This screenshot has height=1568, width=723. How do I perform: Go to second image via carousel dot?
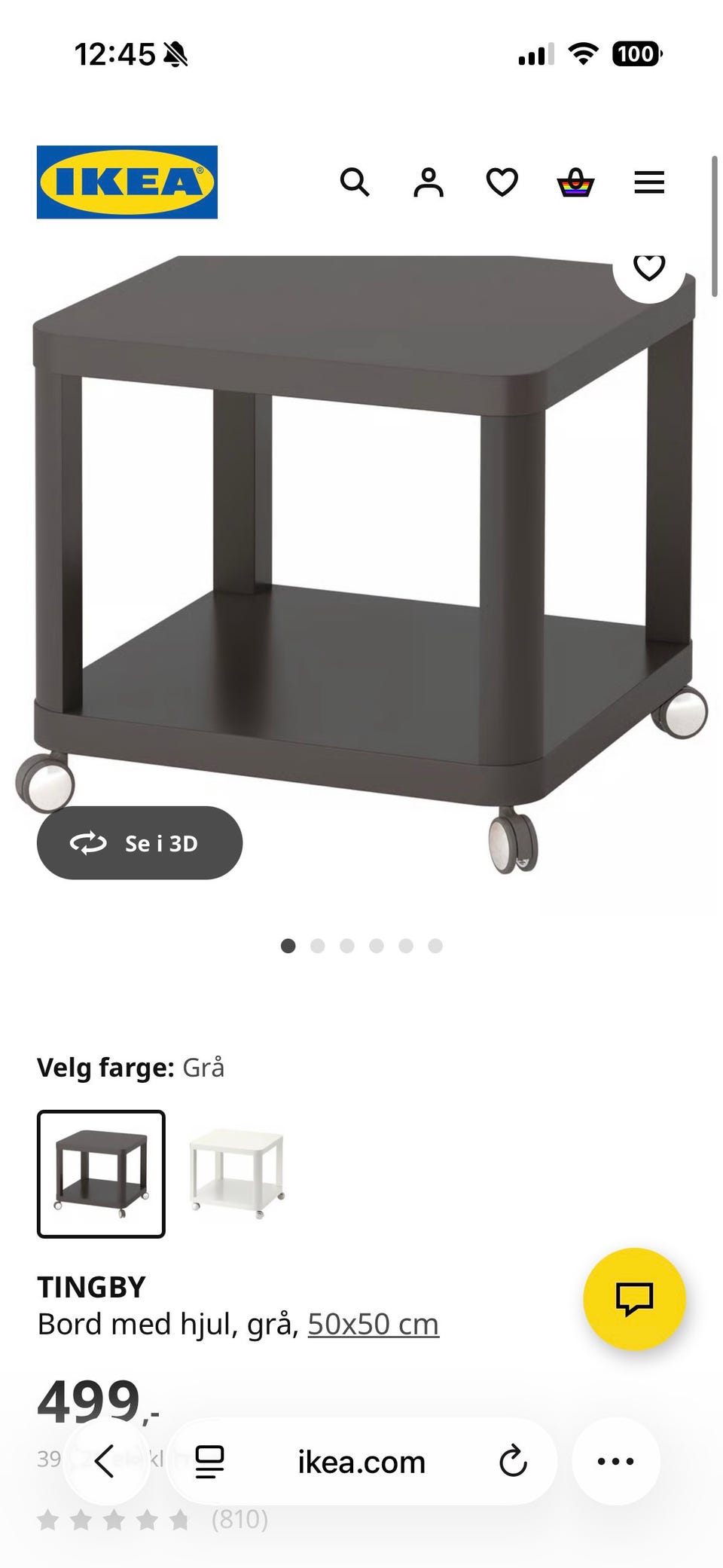(x=317, y=946)
